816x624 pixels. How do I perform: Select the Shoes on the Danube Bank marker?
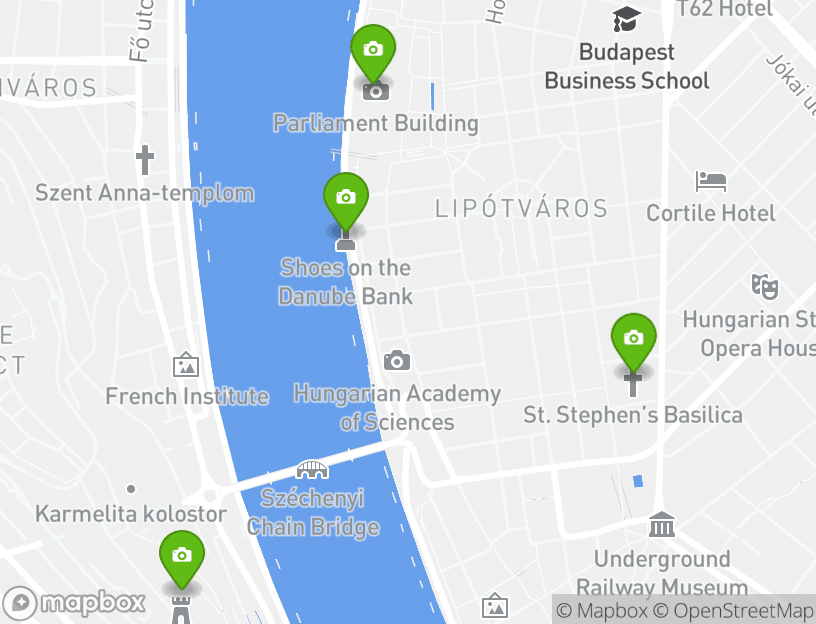(x=346, y=198)
